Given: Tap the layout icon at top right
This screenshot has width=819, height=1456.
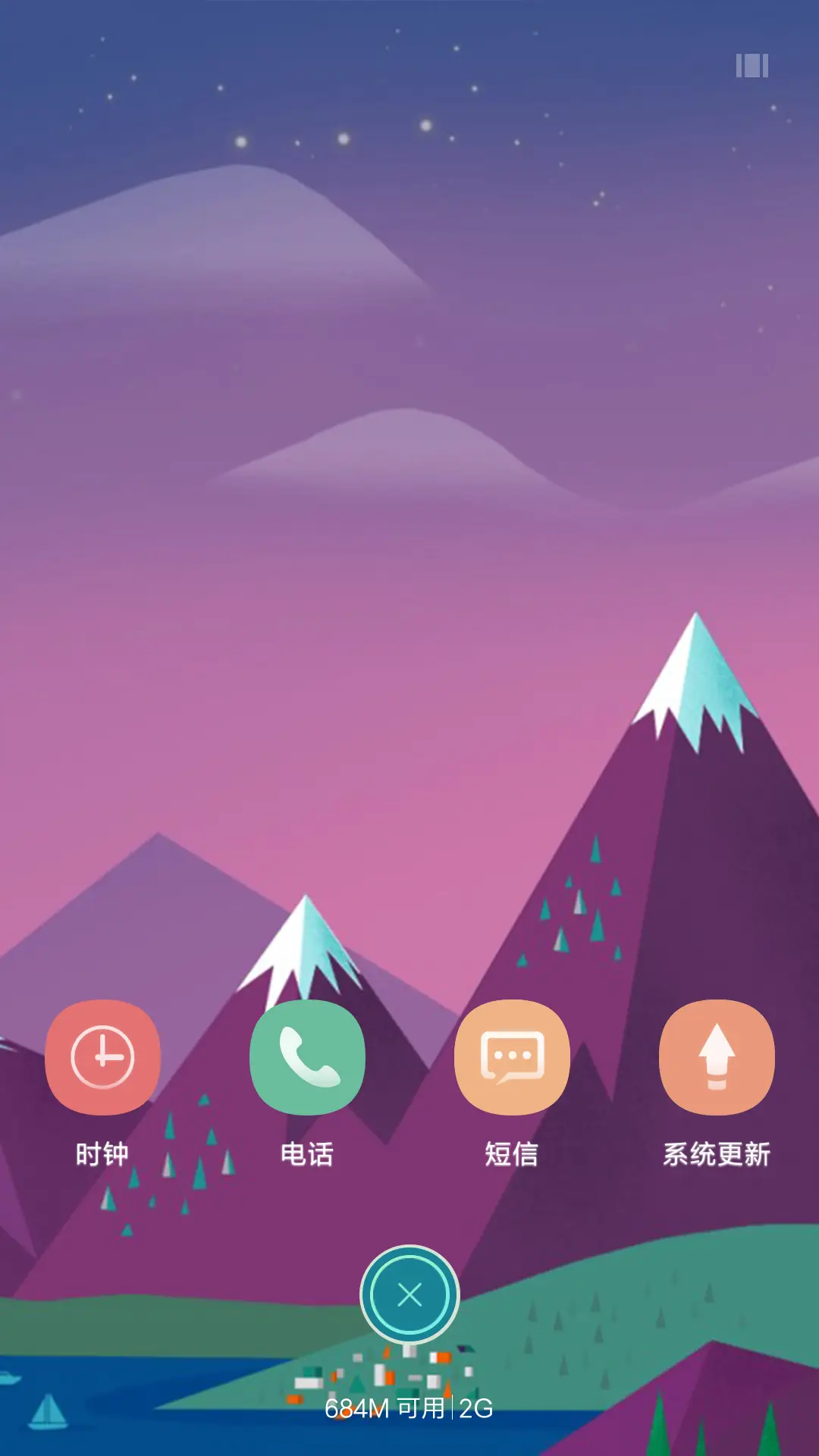Looking at the screenshot, I should coord(752,66).
